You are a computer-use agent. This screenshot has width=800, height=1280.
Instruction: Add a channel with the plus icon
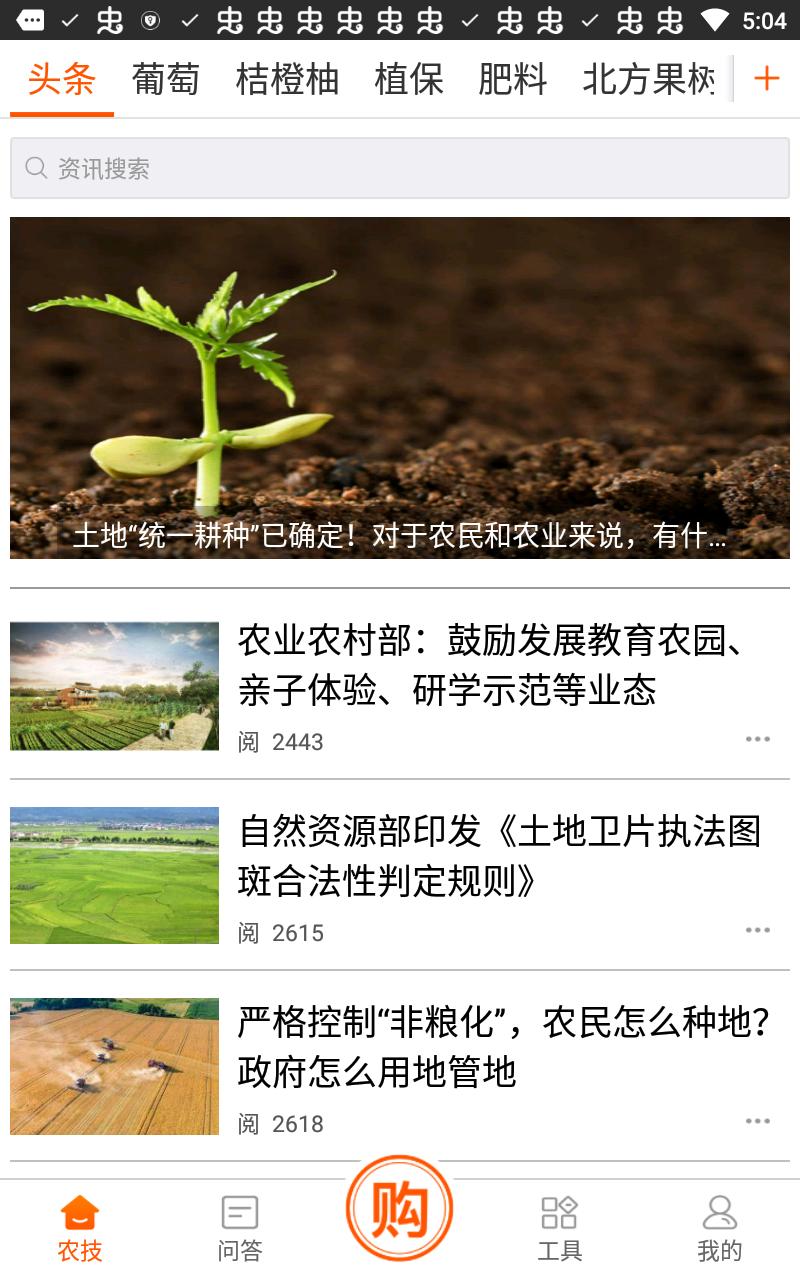tap(766, 79)
